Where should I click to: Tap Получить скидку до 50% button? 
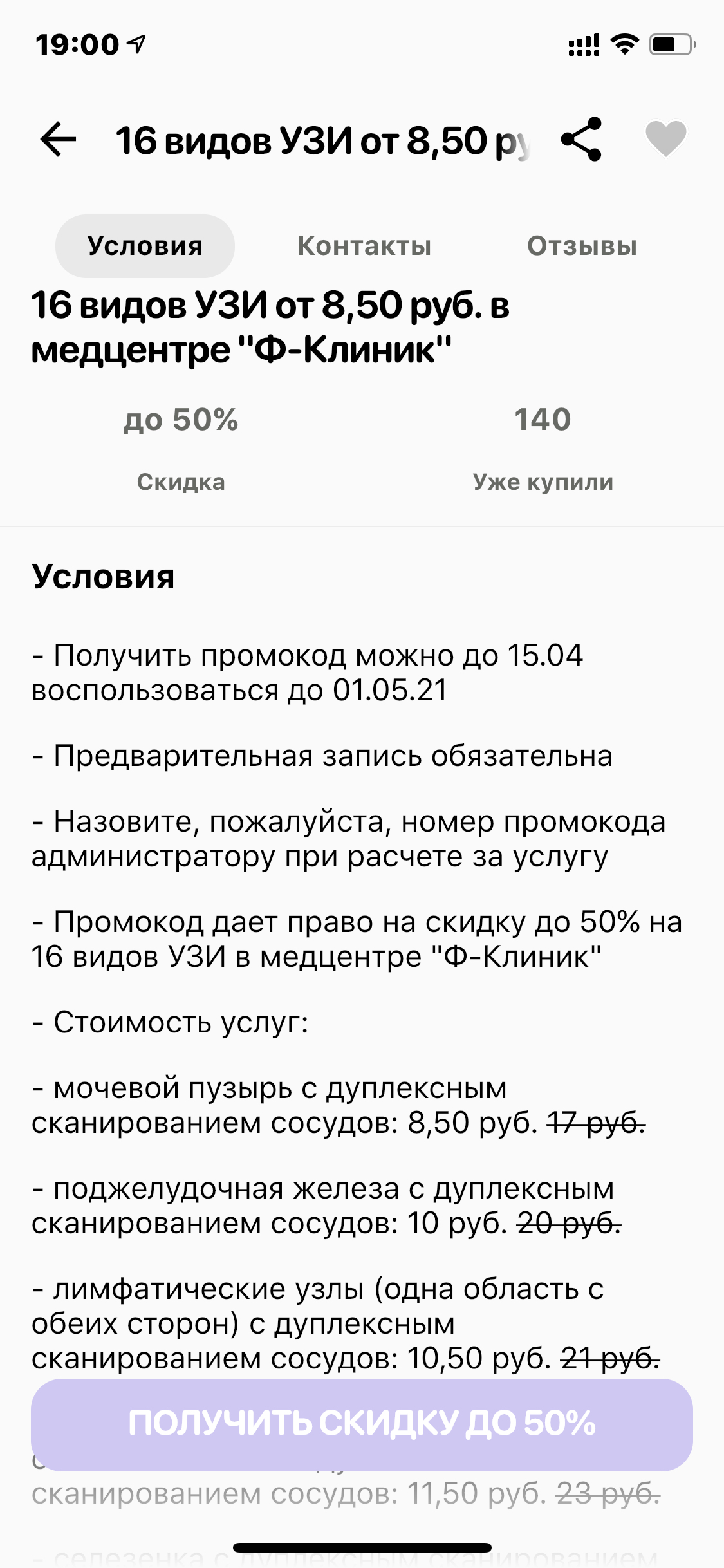coord(362,1423)
